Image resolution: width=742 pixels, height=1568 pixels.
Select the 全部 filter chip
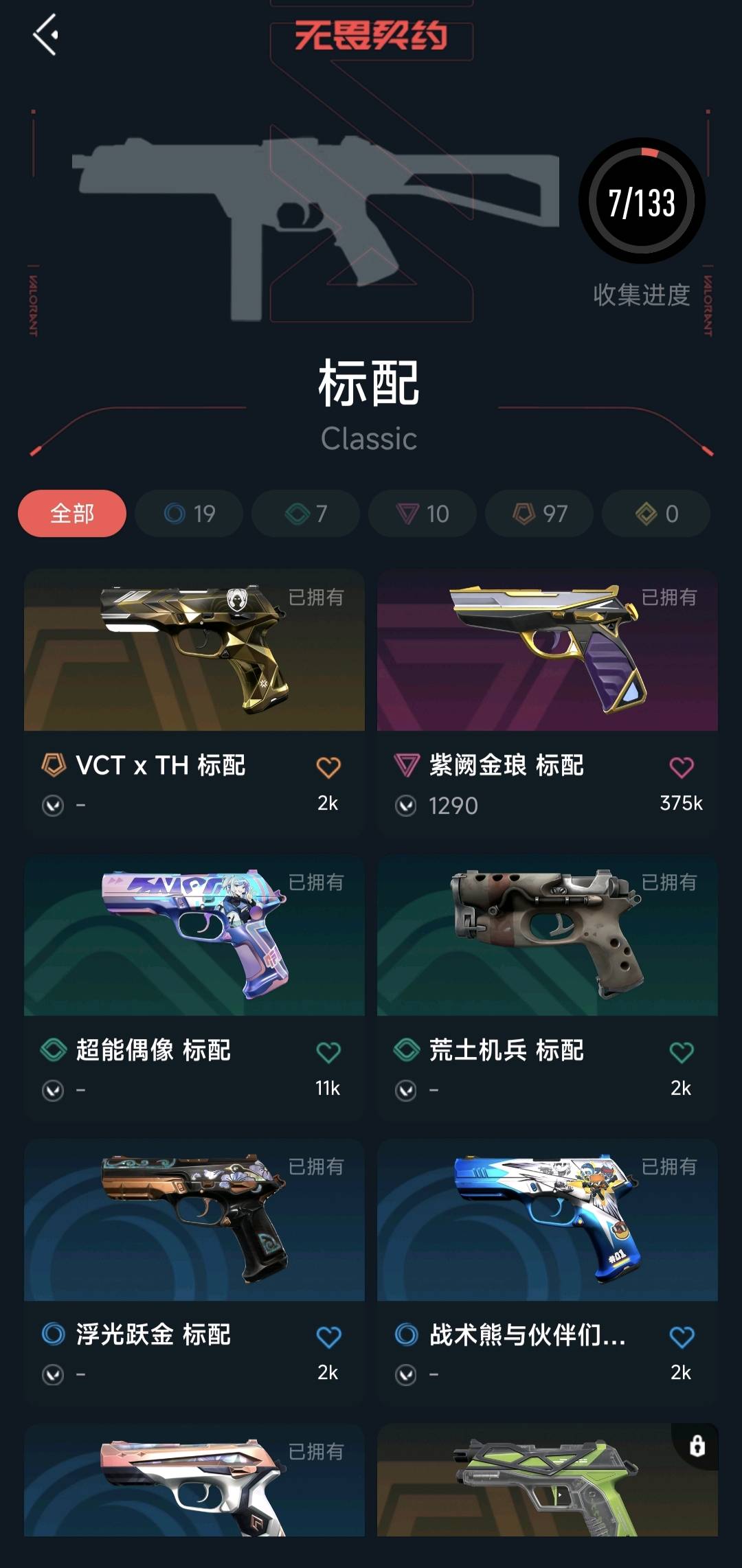(72, 513)
